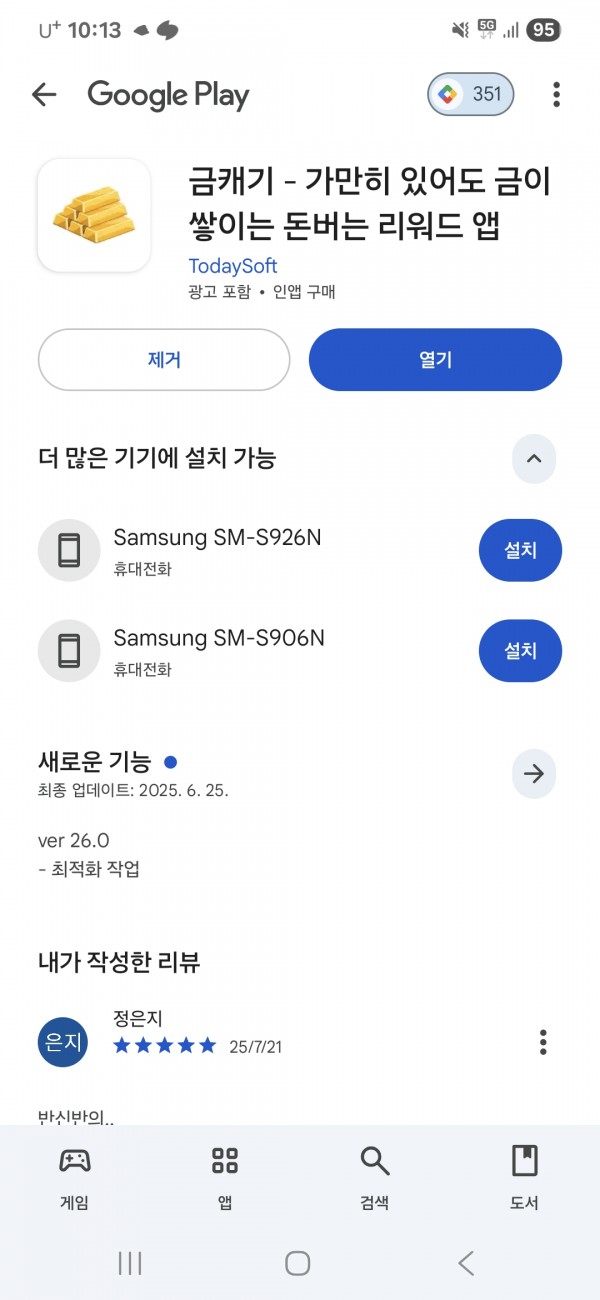Go back using the top-left arrow
Viewport: 600px width, 1300px height.
44,95
